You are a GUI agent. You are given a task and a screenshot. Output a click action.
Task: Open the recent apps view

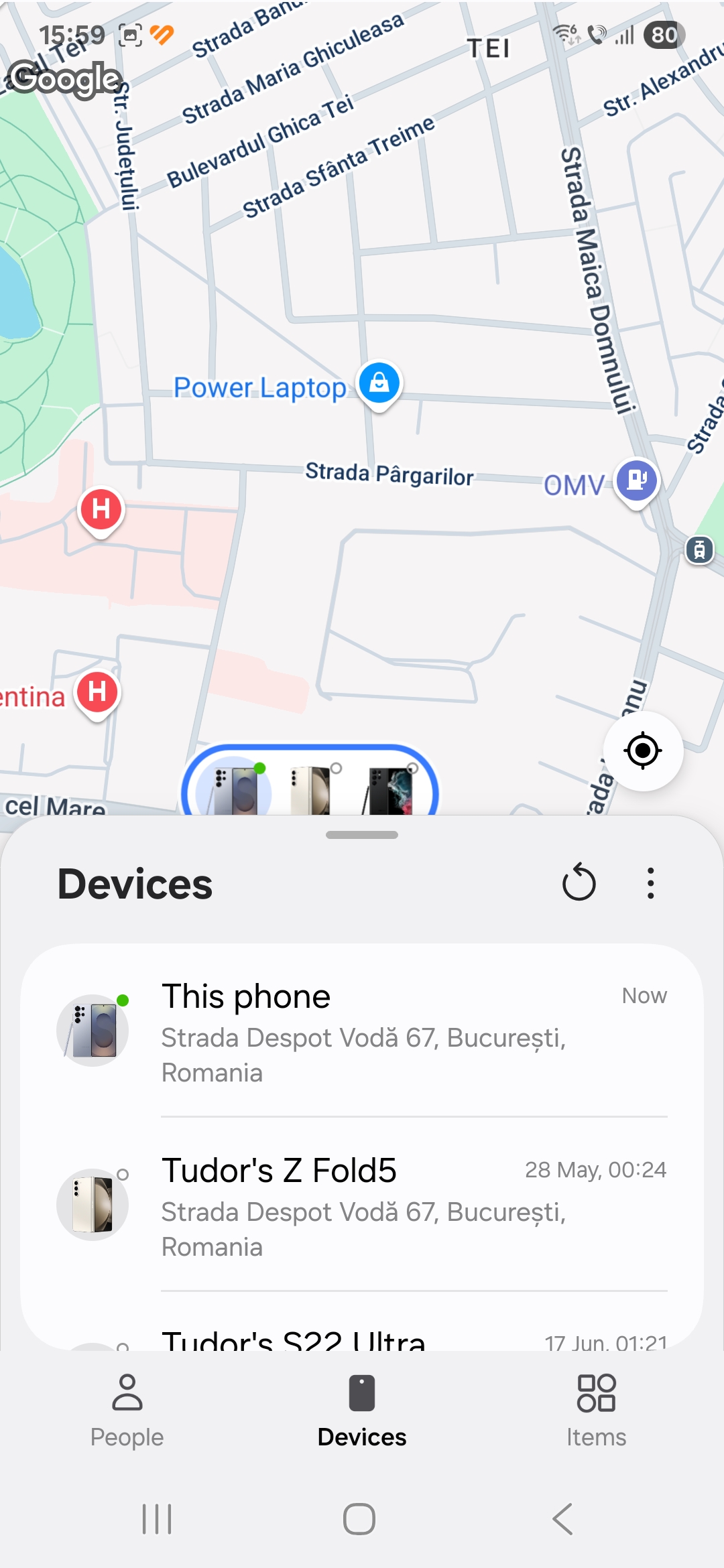pos(157,1518)
